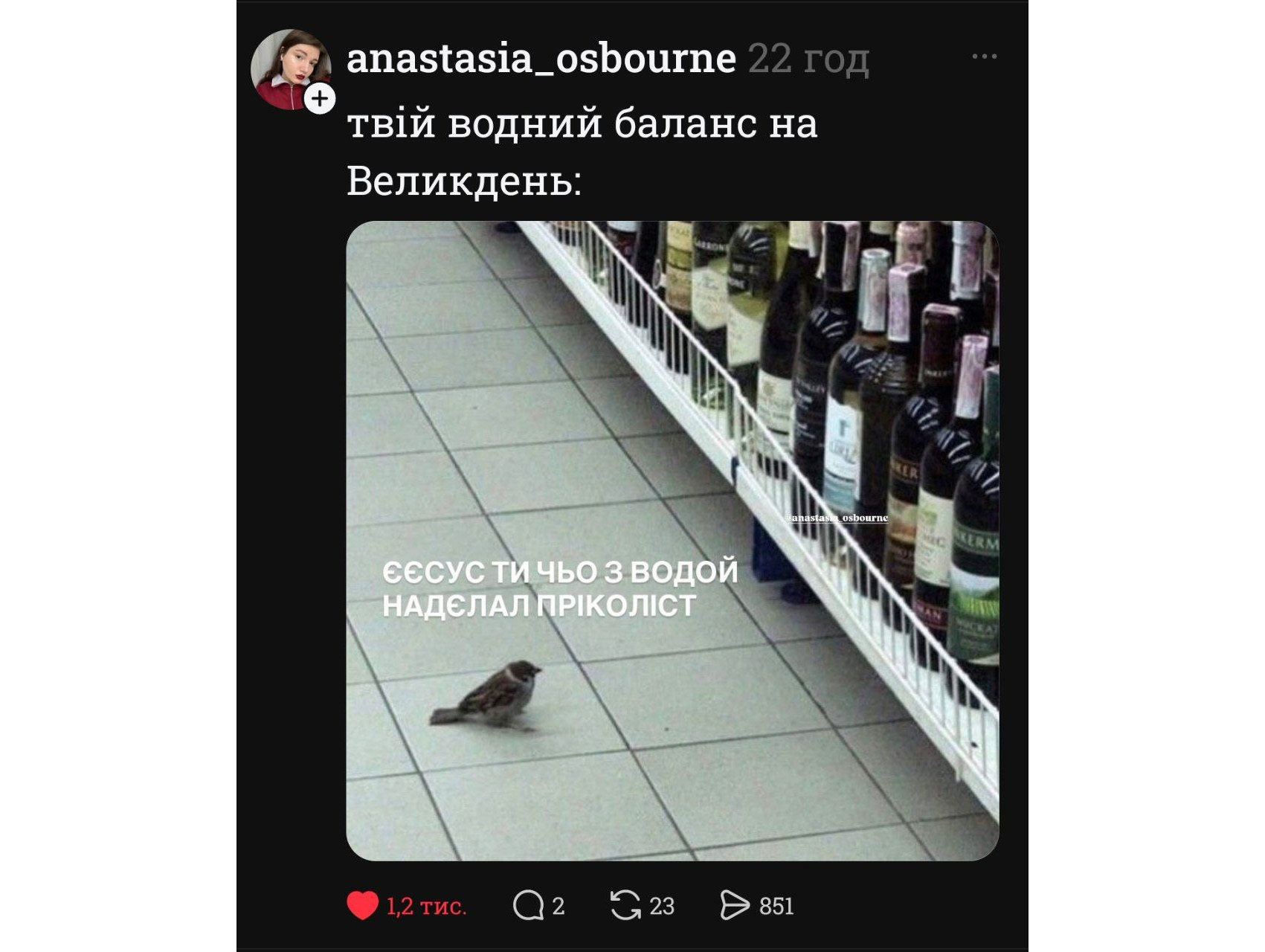Open the comments on this post

pos(528,906)
